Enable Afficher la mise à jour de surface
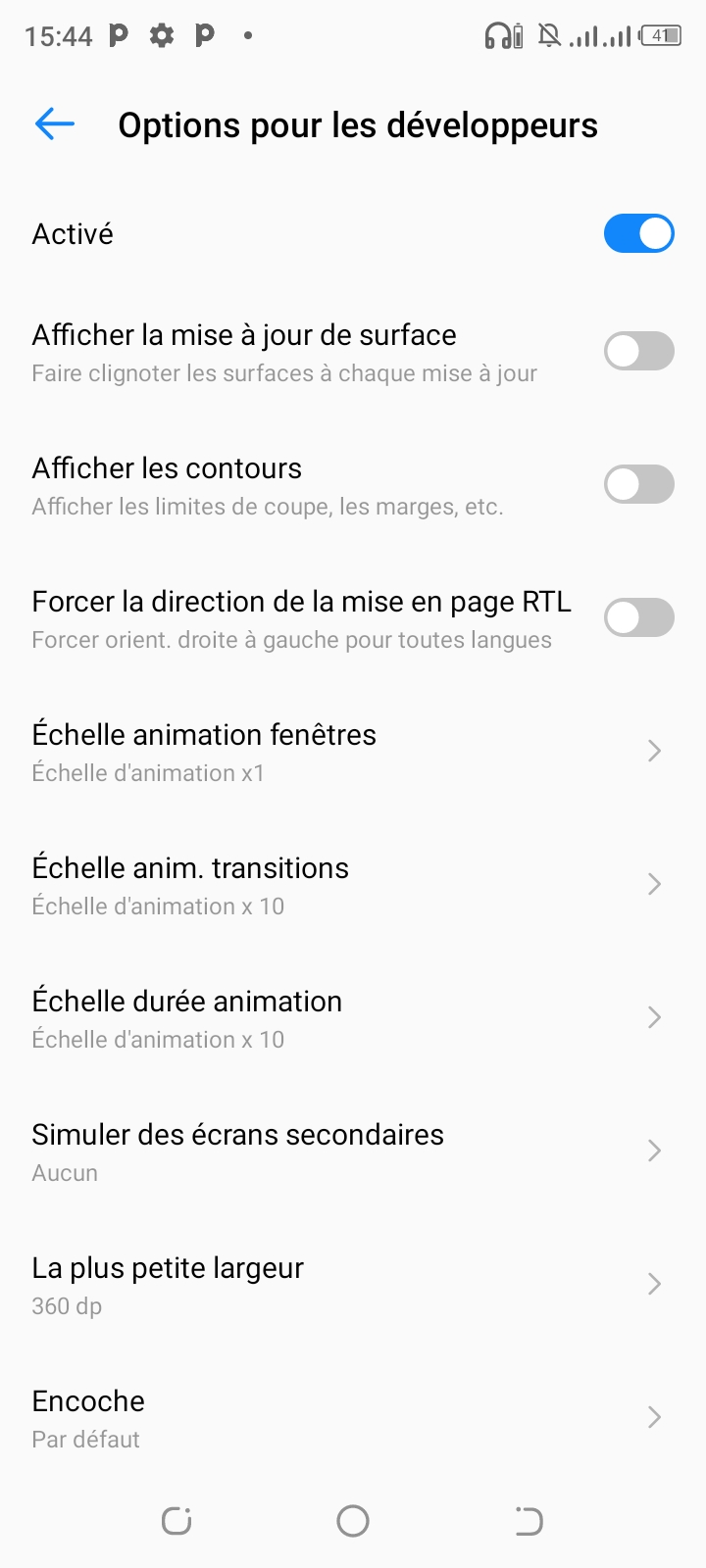706x1568 pixels. [638, 351]
